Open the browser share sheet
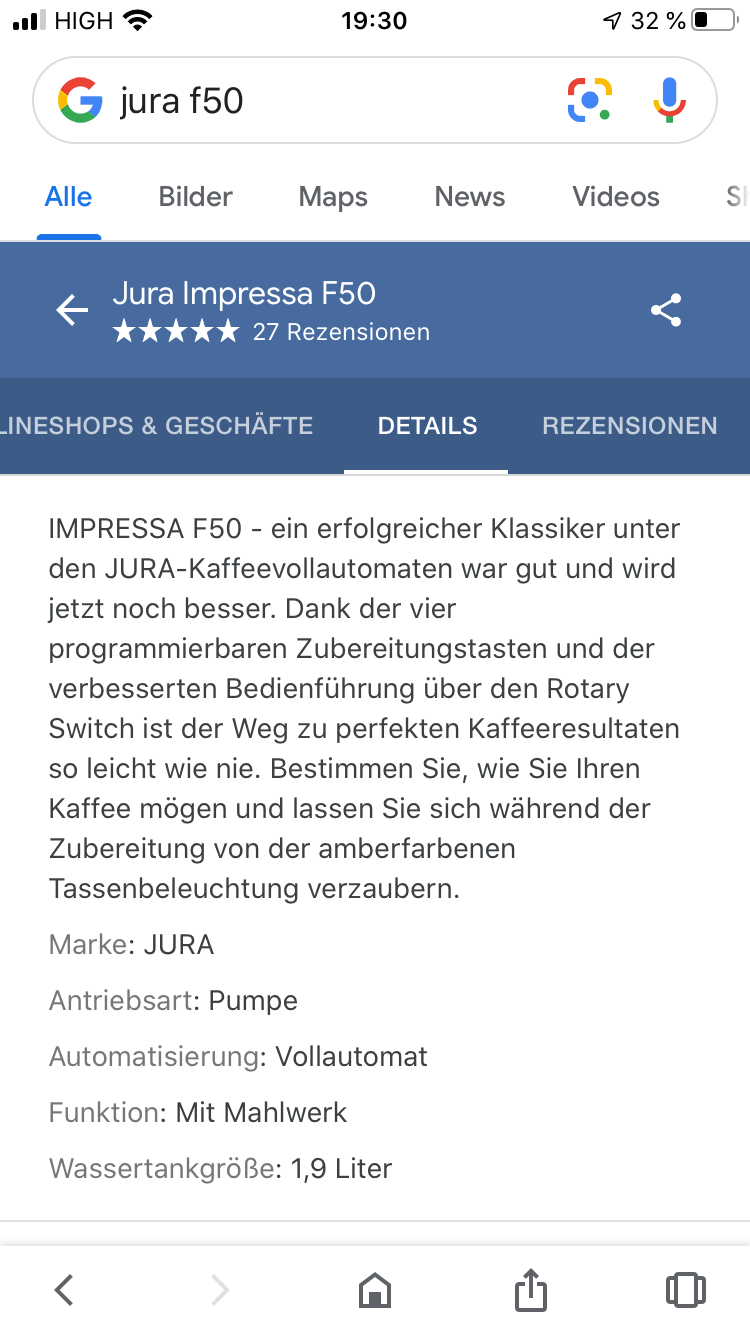The width and height of the screenshot is (750, 1334). point(530,1290)
